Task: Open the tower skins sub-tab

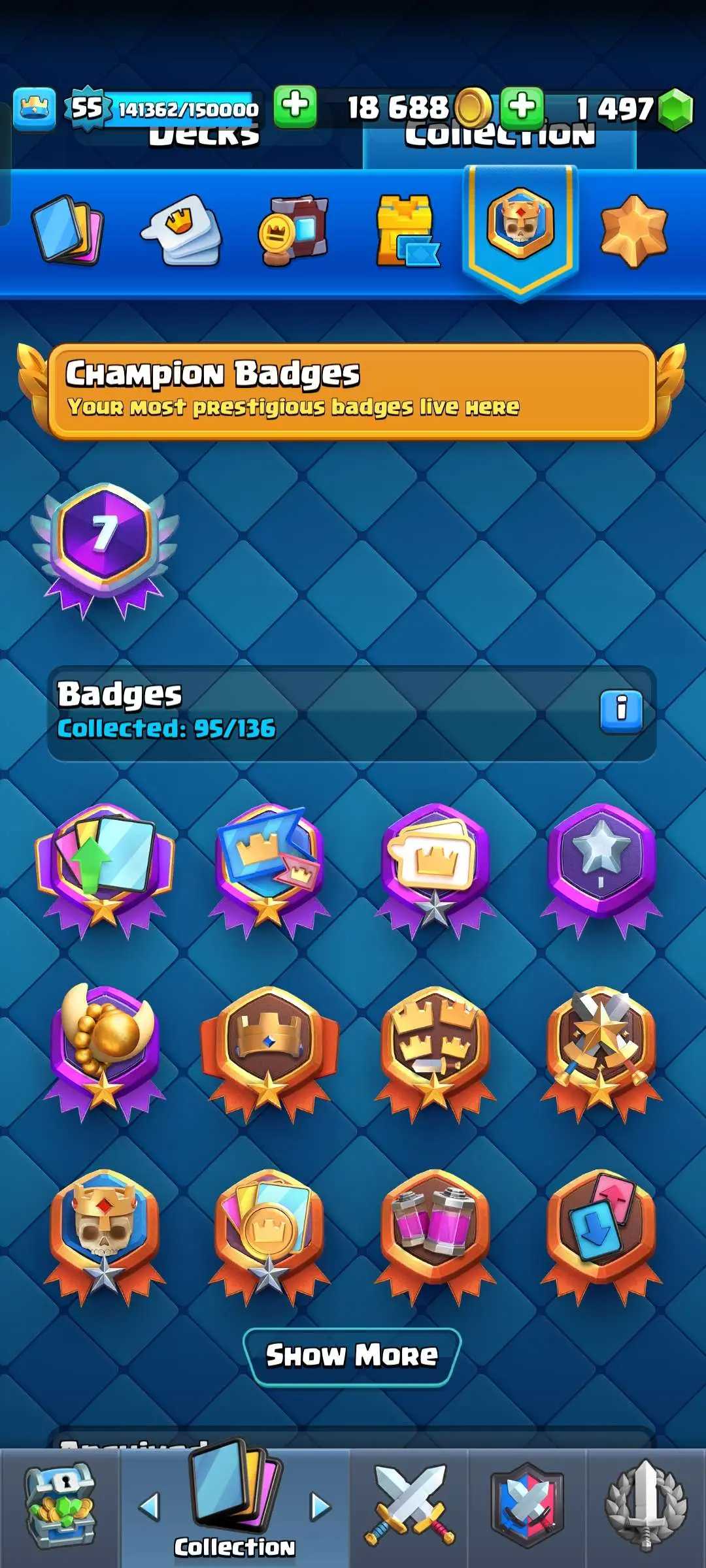Action: coord(407,231)
